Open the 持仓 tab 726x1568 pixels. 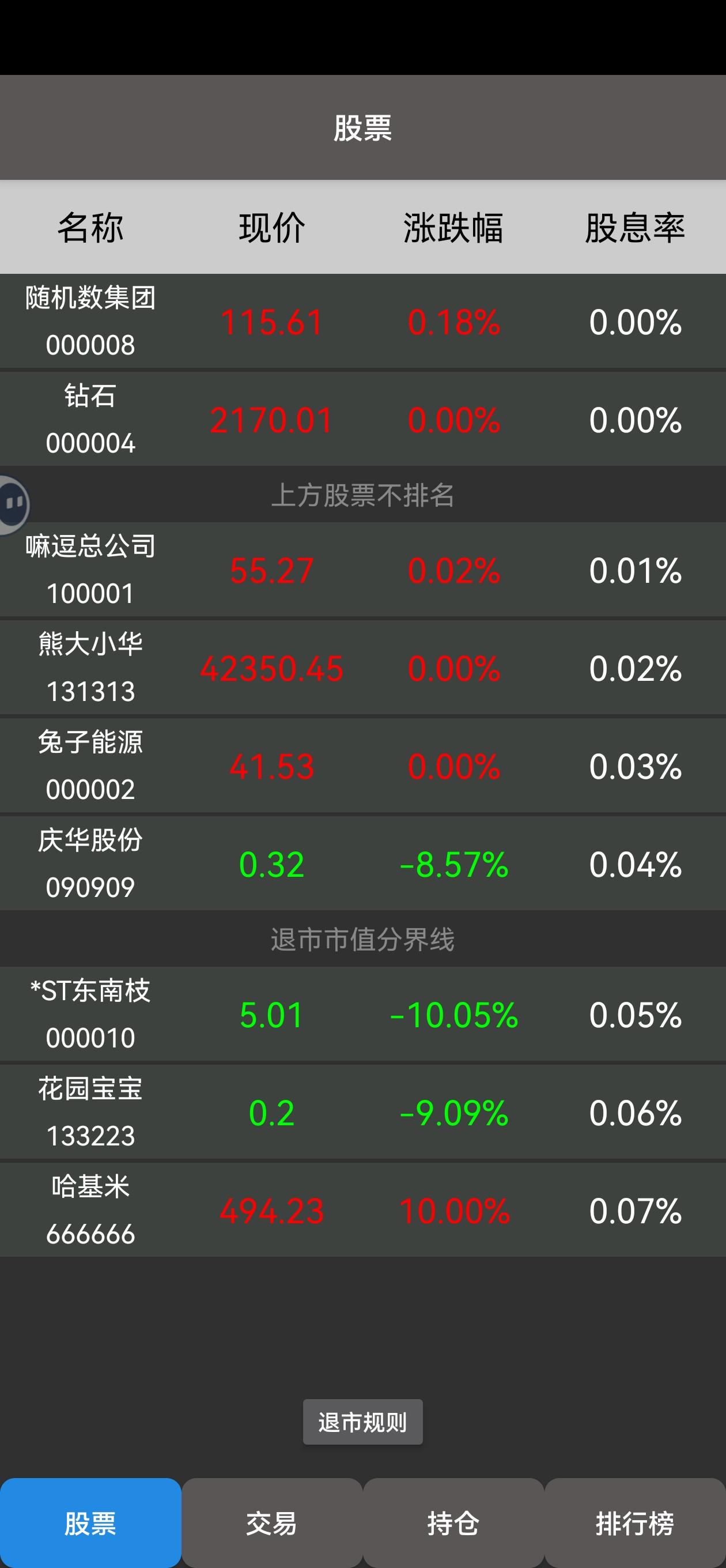(x=453, y=1523)
